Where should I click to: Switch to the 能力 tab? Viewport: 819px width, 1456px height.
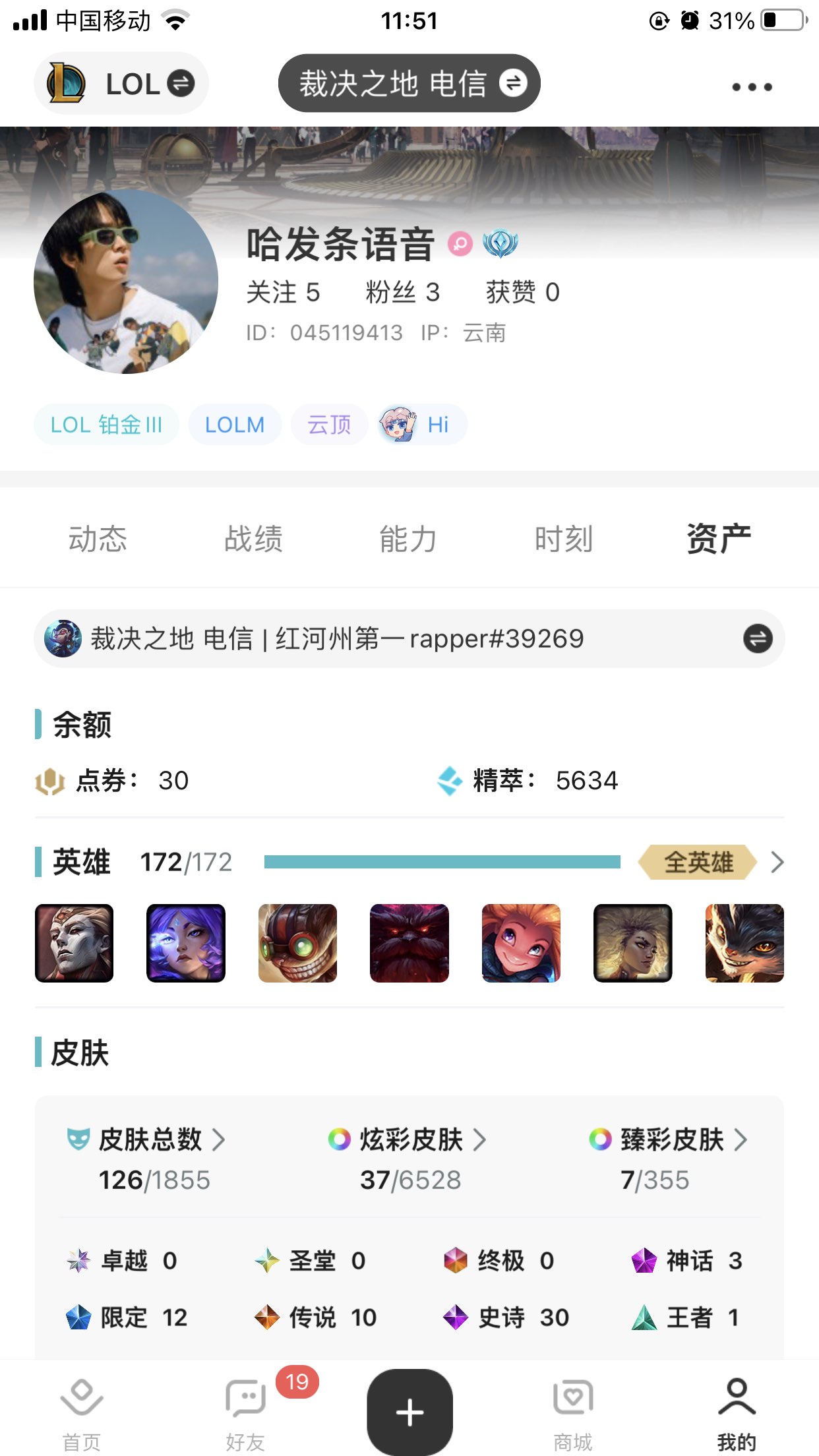click(x=408, y=539)
